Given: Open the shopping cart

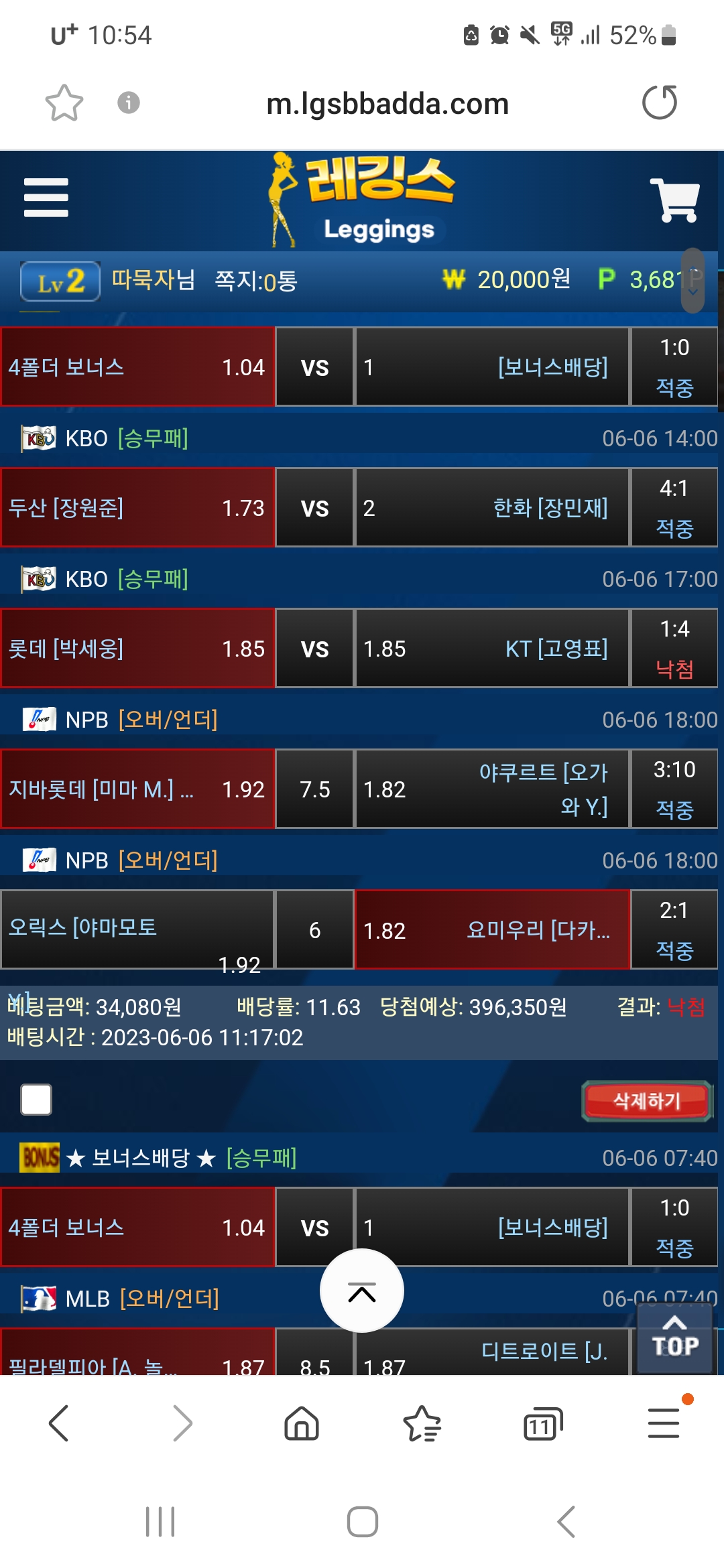Looking at the screenshot, I should click(674, 200).
